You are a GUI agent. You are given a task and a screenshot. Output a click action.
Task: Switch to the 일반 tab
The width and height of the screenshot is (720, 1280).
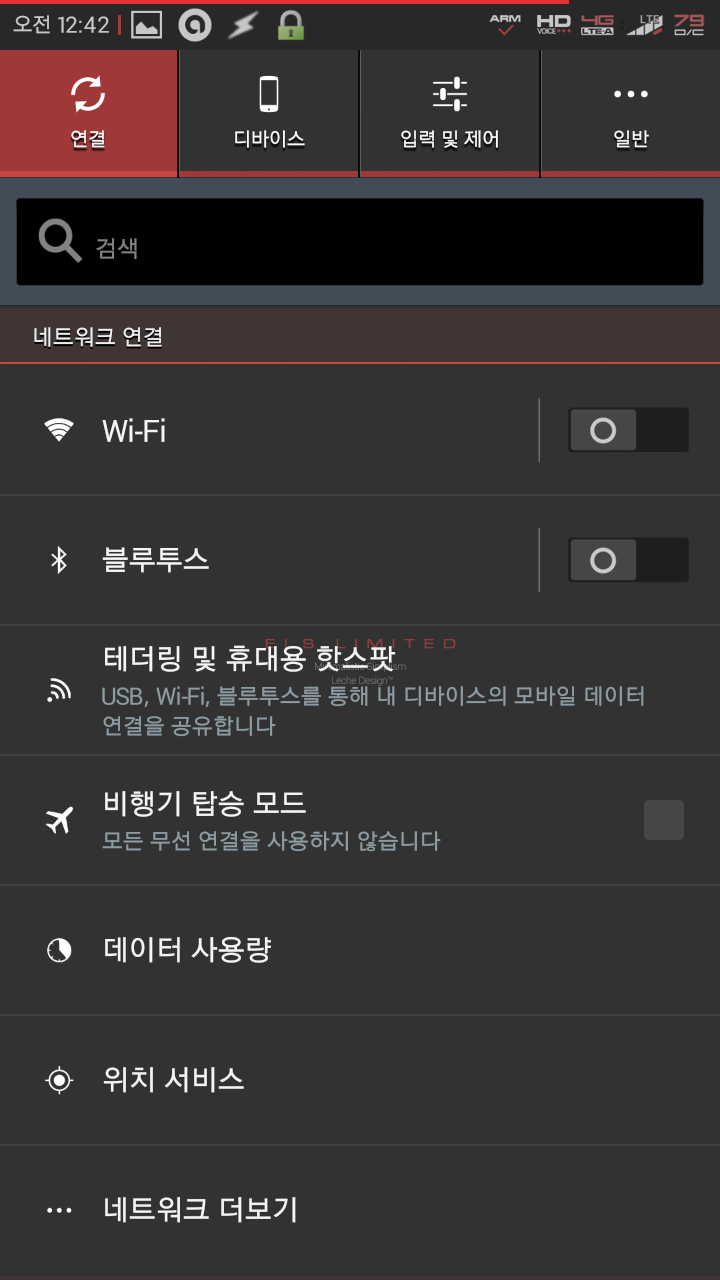630,113
